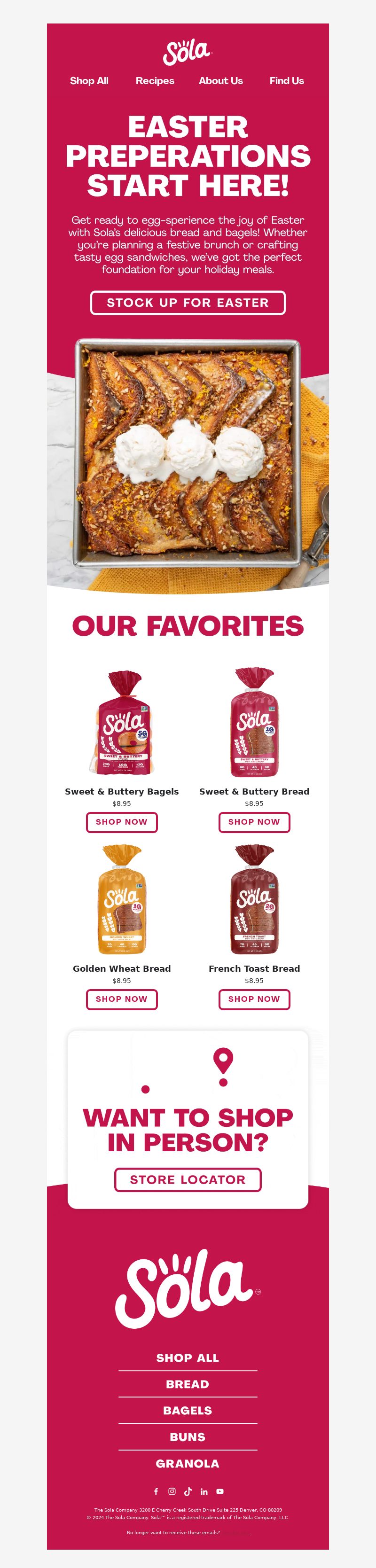Shop now for French Toast Bread
Screen dimensions: 376x1568
point(254,999)
